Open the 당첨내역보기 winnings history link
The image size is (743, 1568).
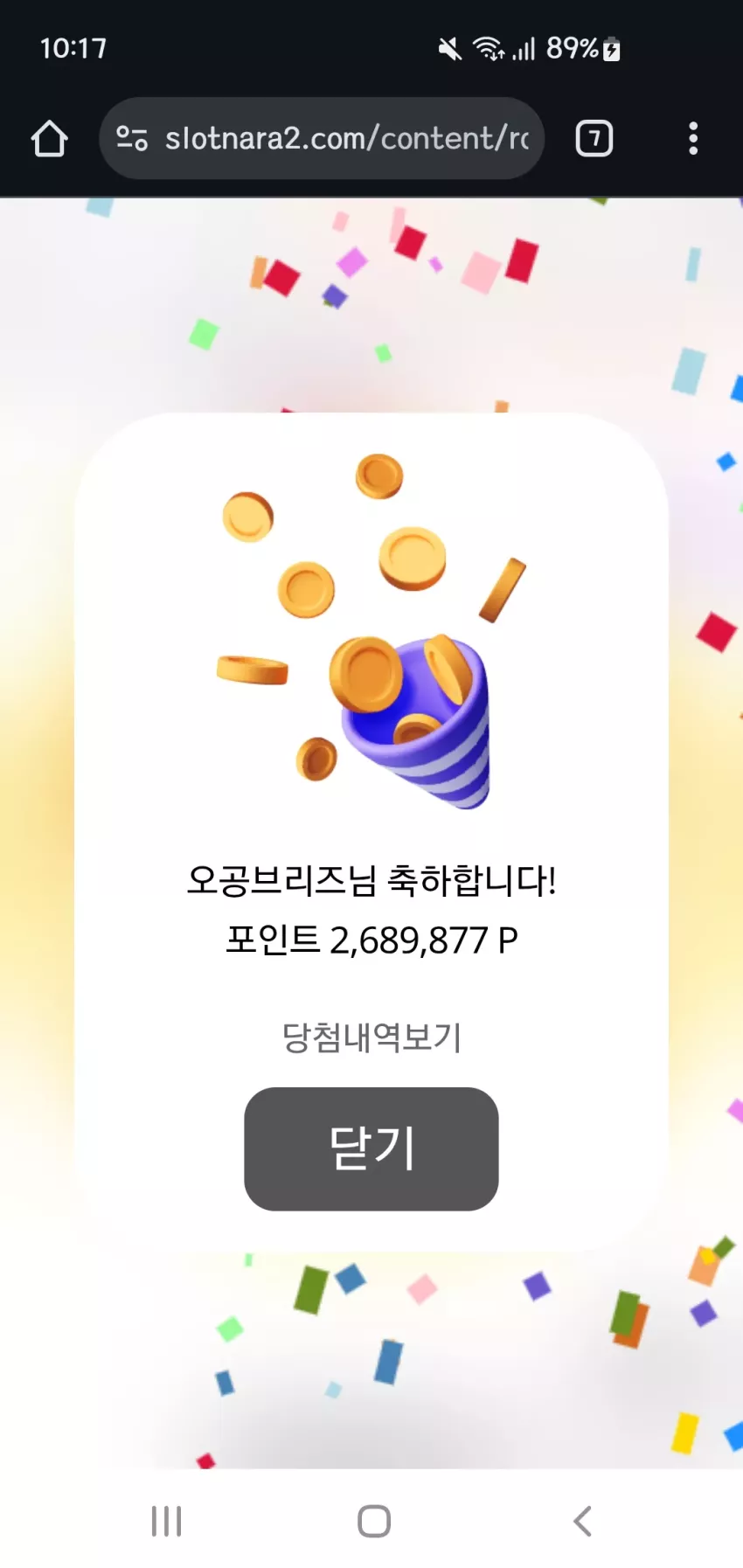[x=371, y=1037]
